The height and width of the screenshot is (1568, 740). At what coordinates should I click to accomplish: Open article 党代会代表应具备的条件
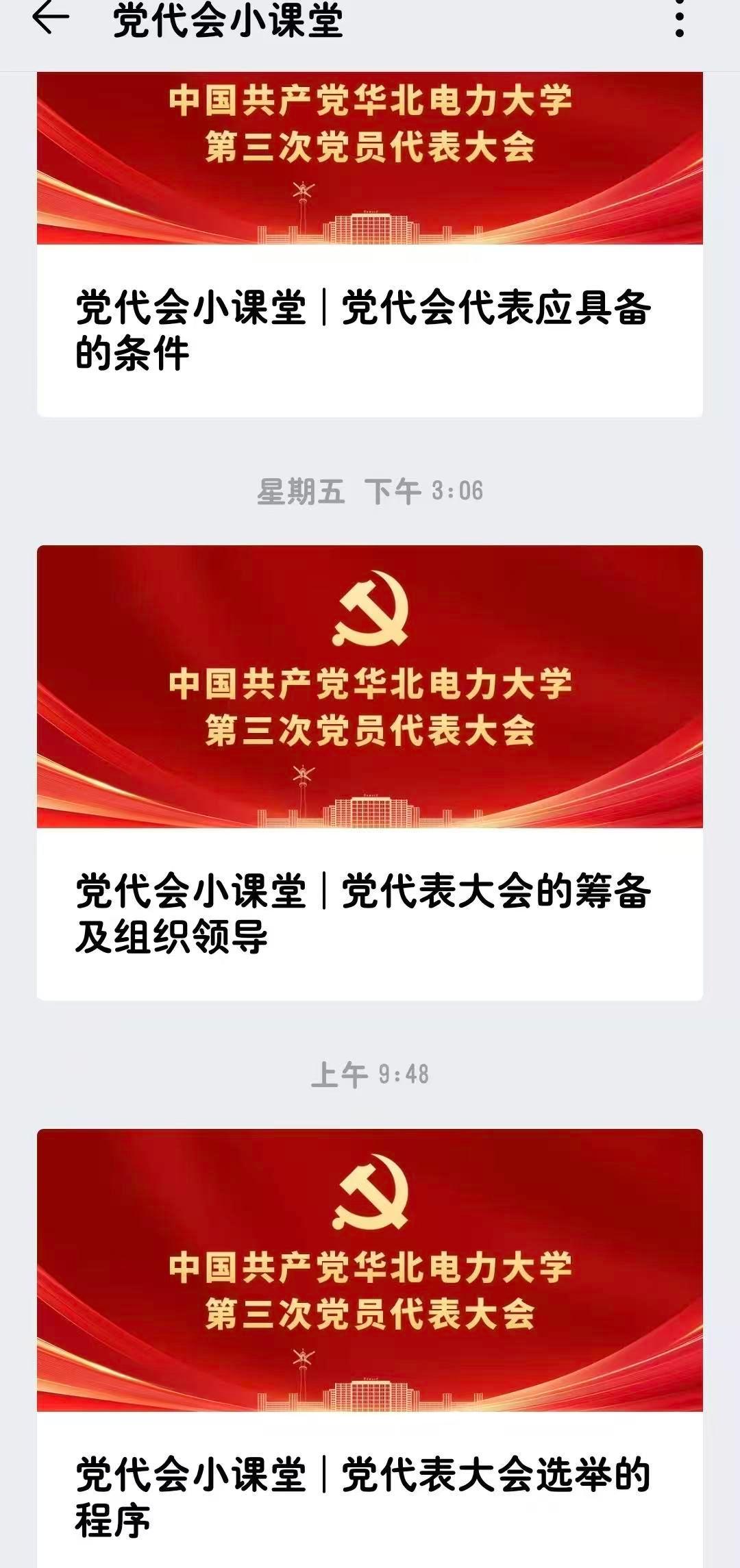(x=363, y=329)
